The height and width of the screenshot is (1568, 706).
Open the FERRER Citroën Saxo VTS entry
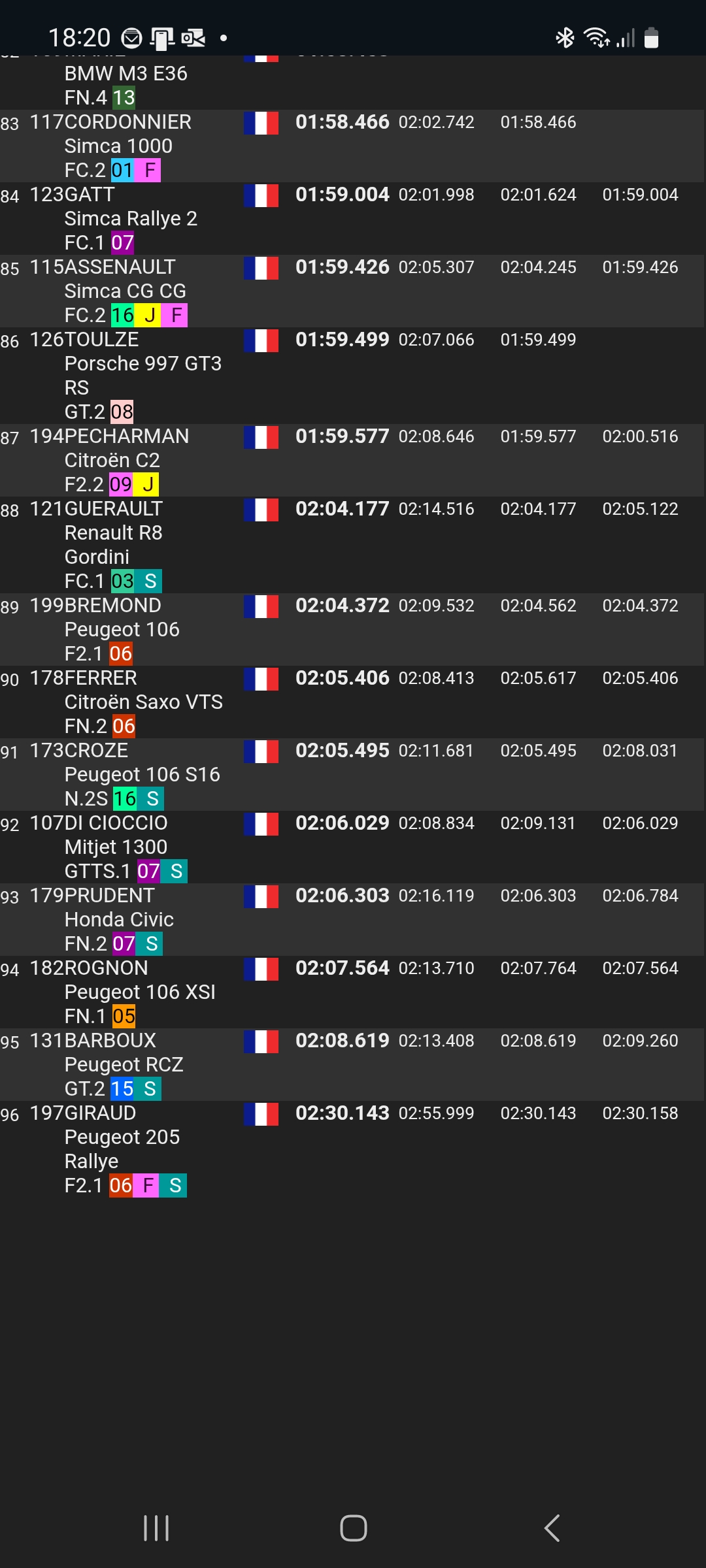[x=353, y=702]
